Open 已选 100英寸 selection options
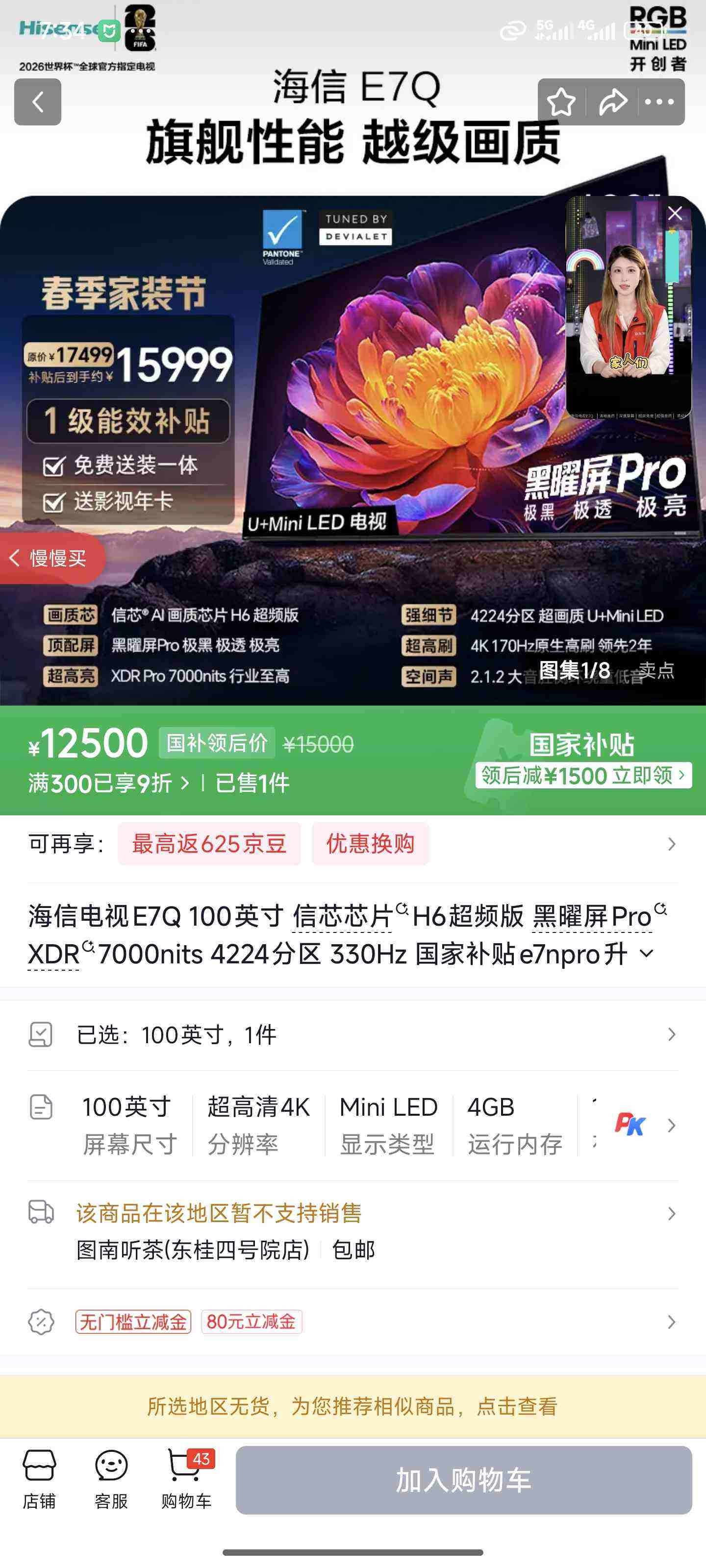Image resolution: width=706 pixels, height=1568 pixels. (353, 1033)
